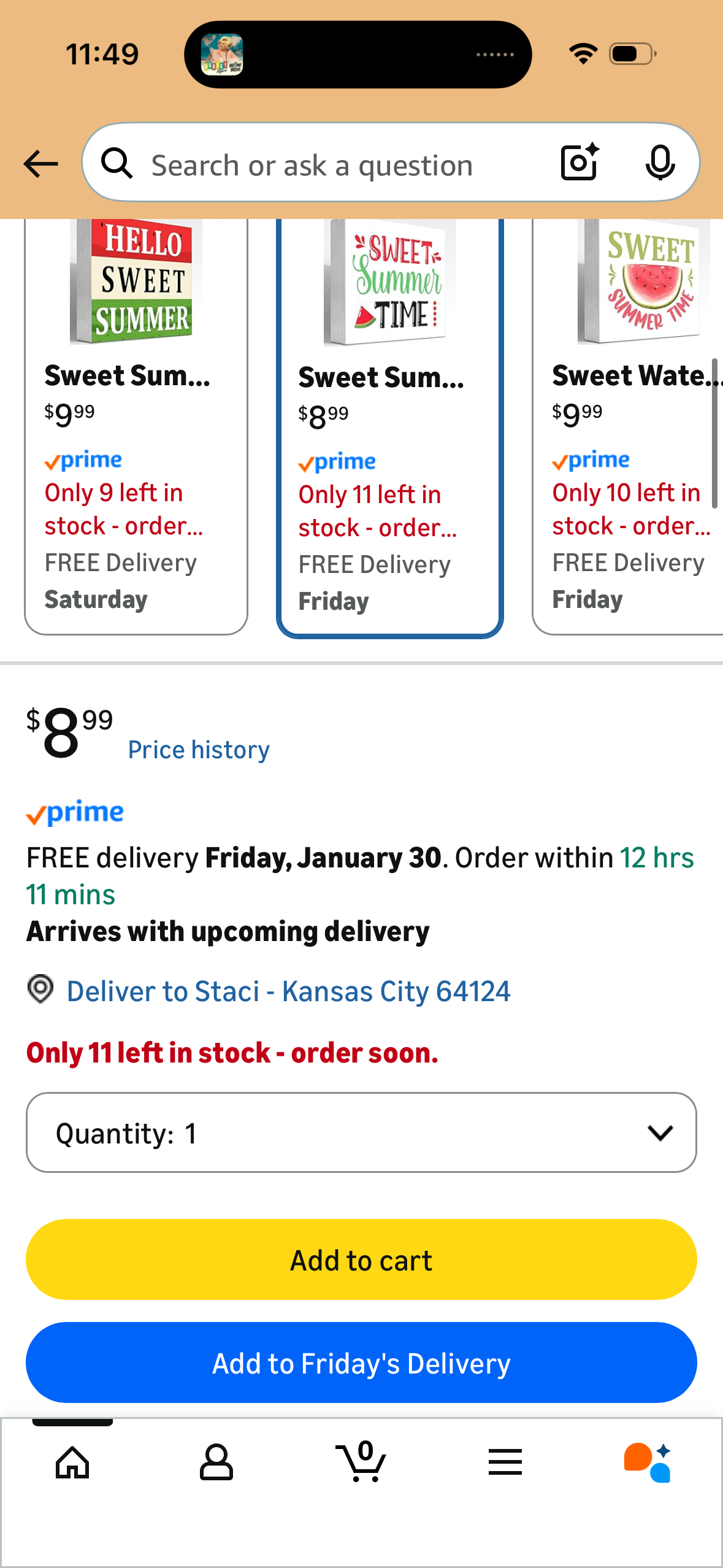The image size is (723, 1568).
Task: Open the hamburger menu tab
Action: pos(505,1462)
